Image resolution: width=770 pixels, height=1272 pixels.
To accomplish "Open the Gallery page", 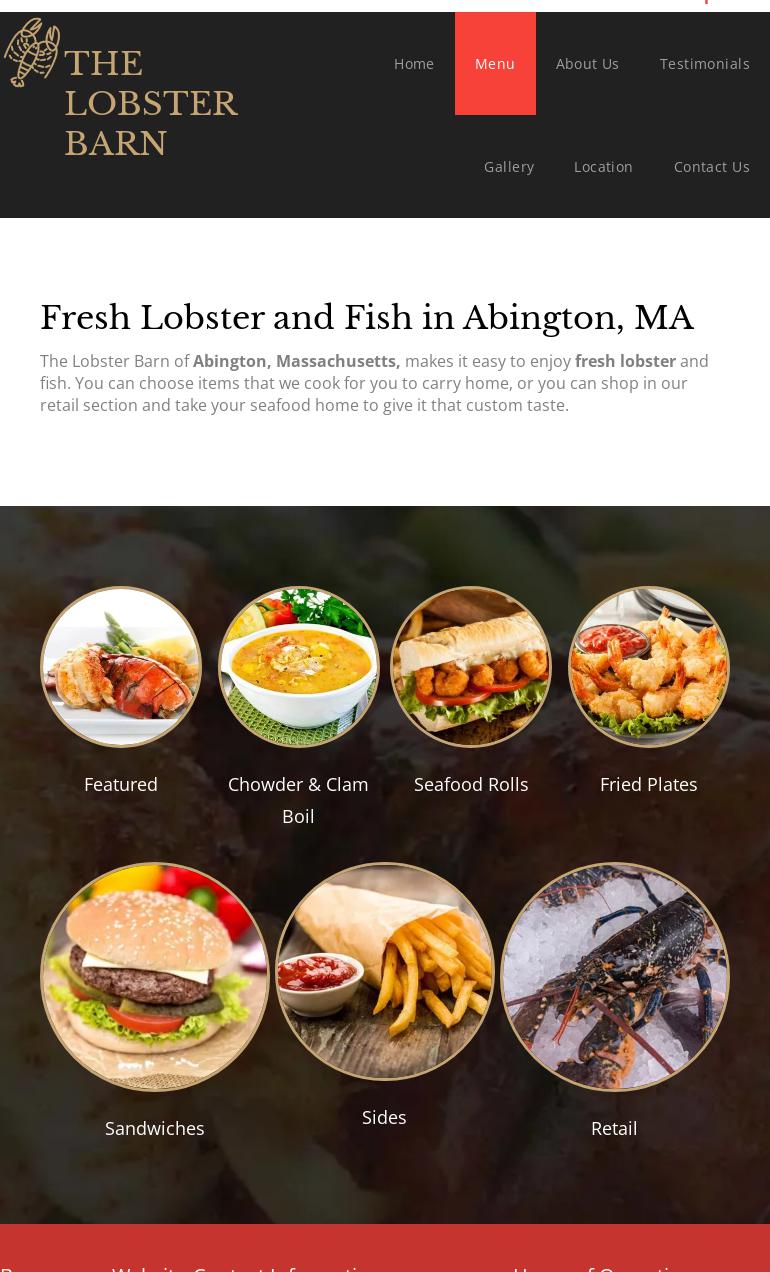I will 509,167.
